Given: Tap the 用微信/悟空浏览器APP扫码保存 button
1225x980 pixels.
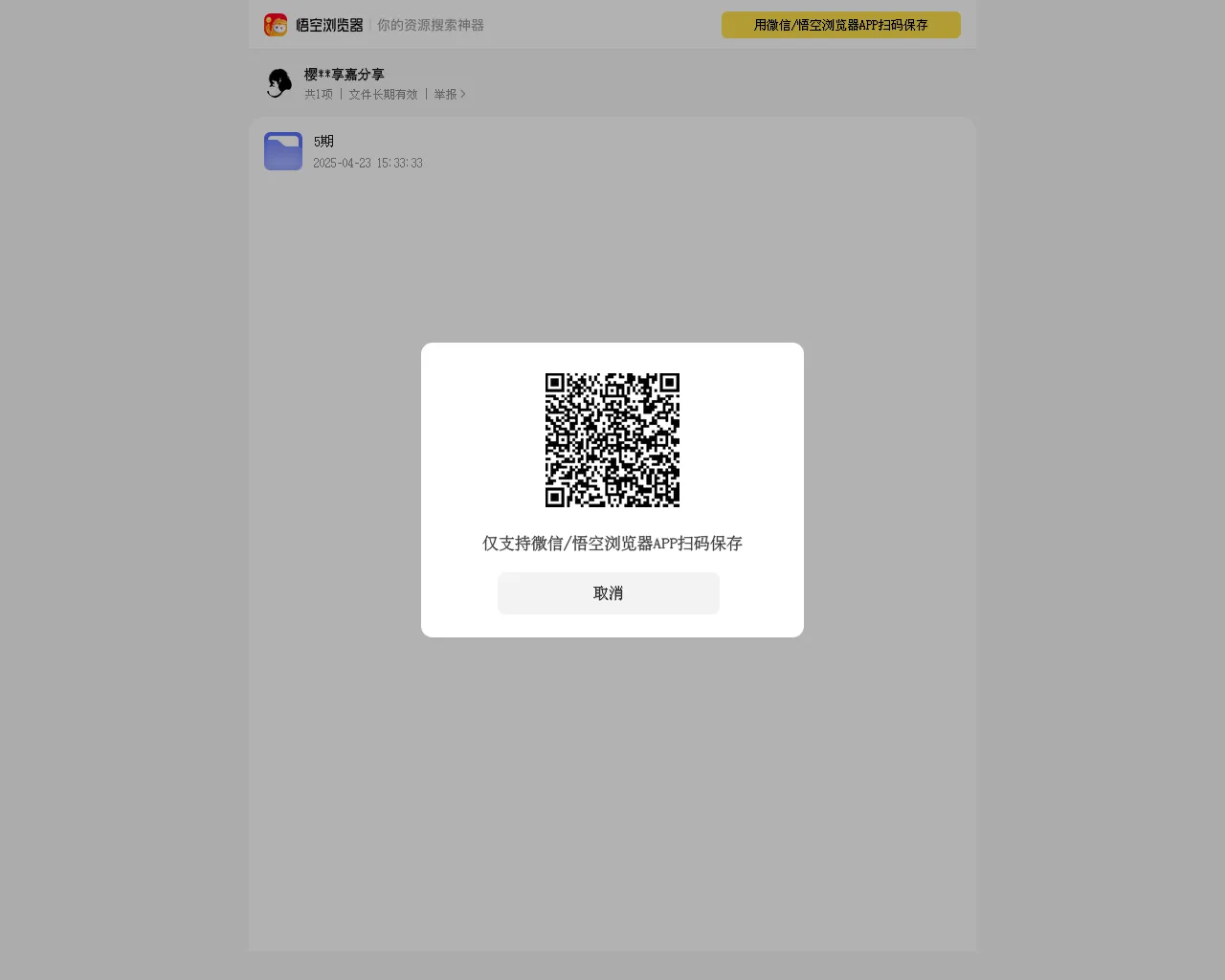Looking at the screenshot, I should pos(840,25).
